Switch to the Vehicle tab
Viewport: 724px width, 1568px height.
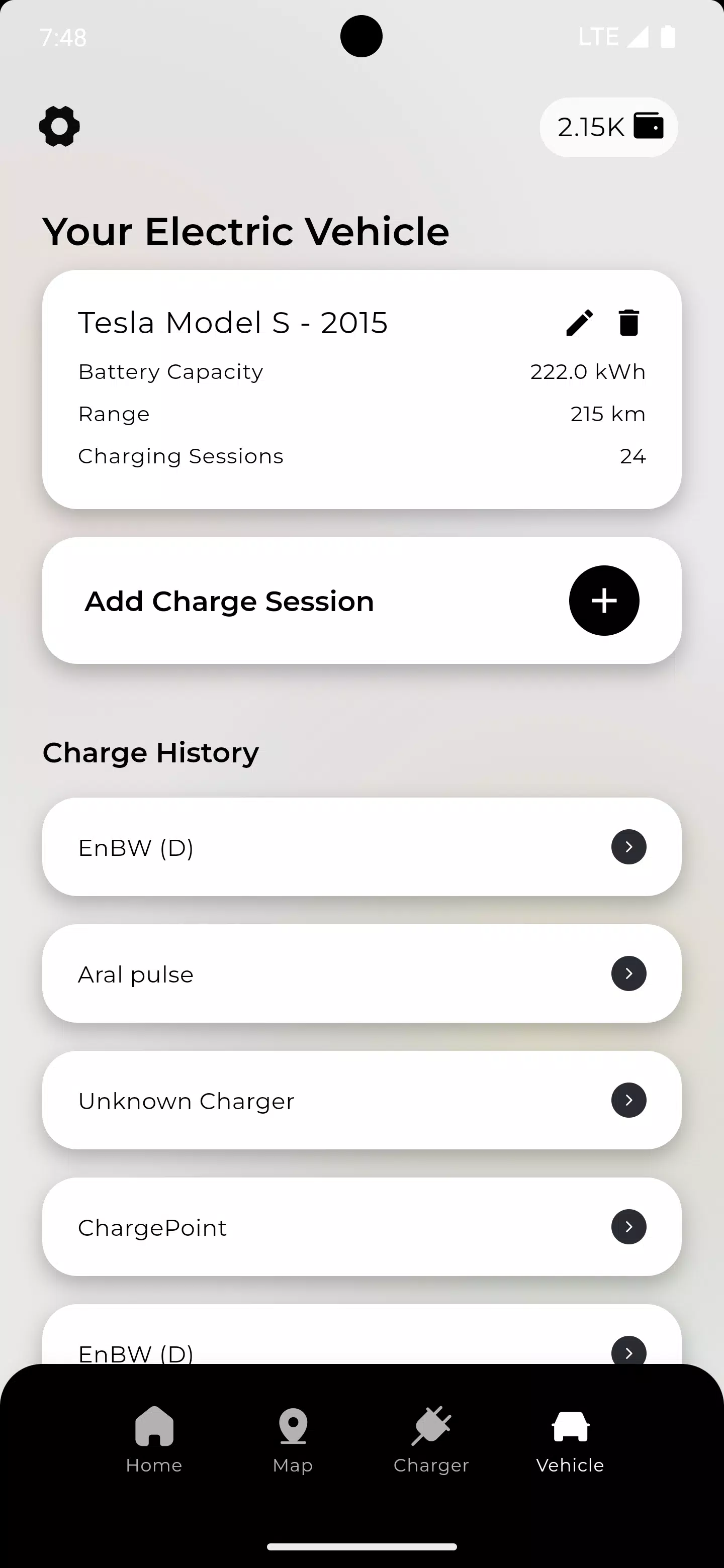(570, 1439)
